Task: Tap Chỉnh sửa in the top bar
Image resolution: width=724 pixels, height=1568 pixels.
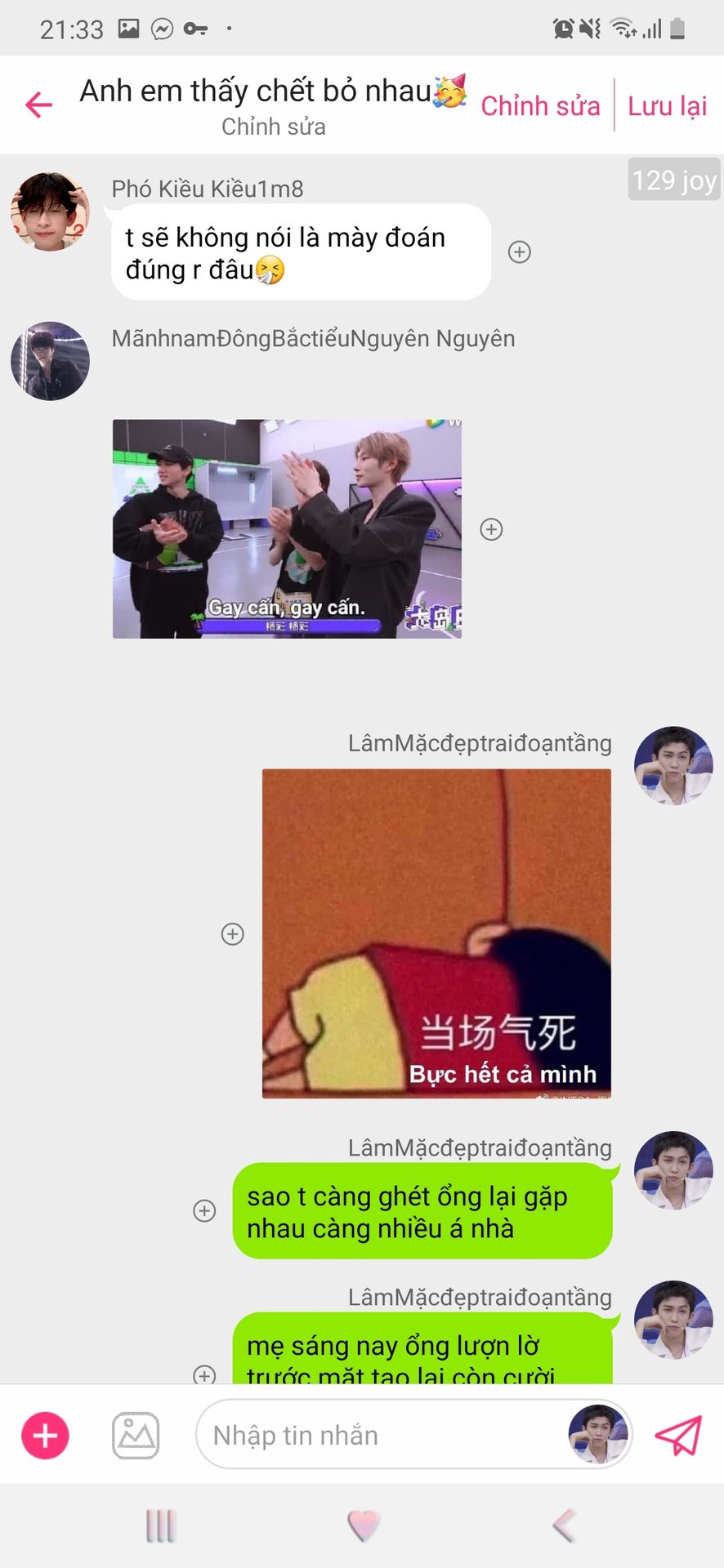Action: click(x=540, y=106)
